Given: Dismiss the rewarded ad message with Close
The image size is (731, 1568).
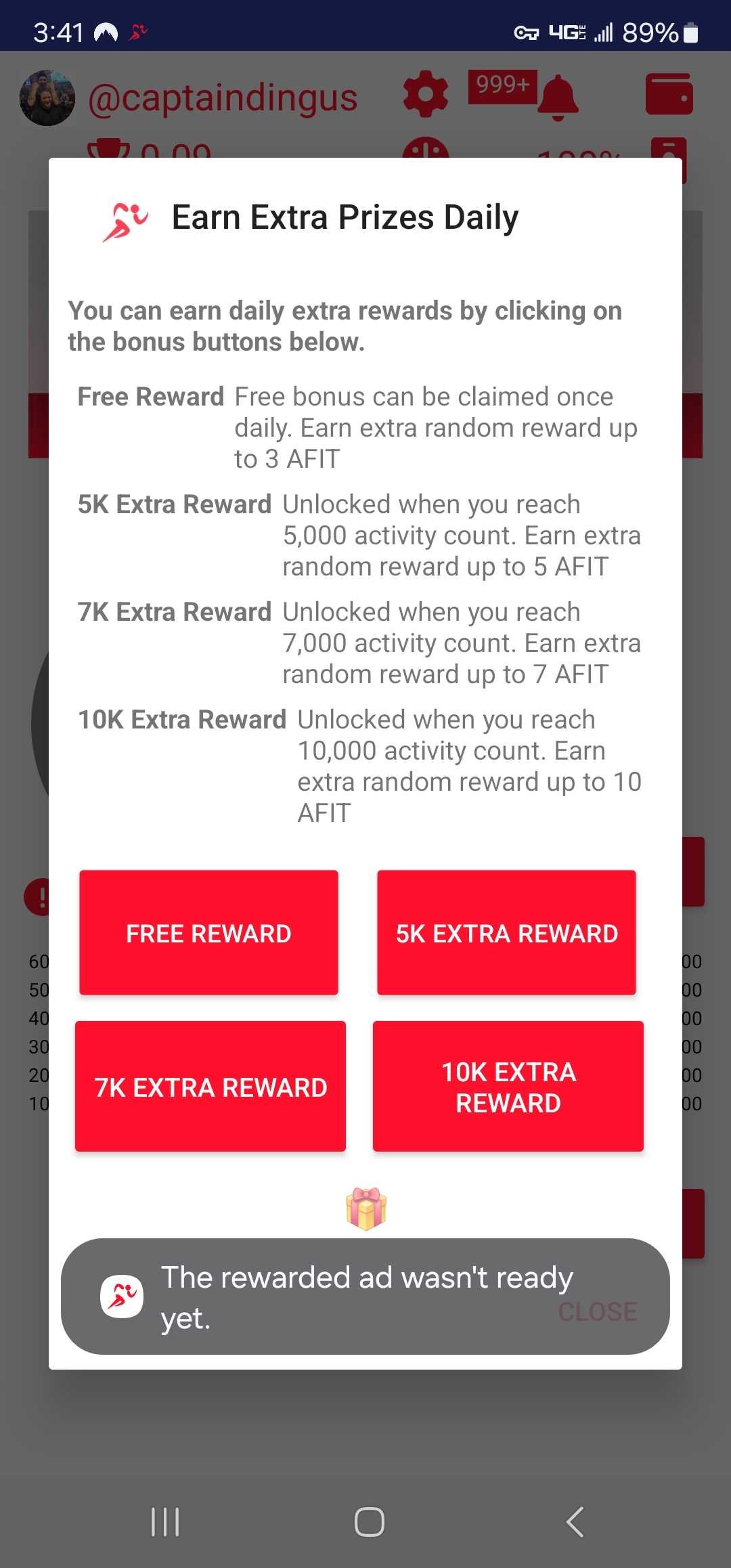Looking at the screenshot, I should (x=598, y=1311).
